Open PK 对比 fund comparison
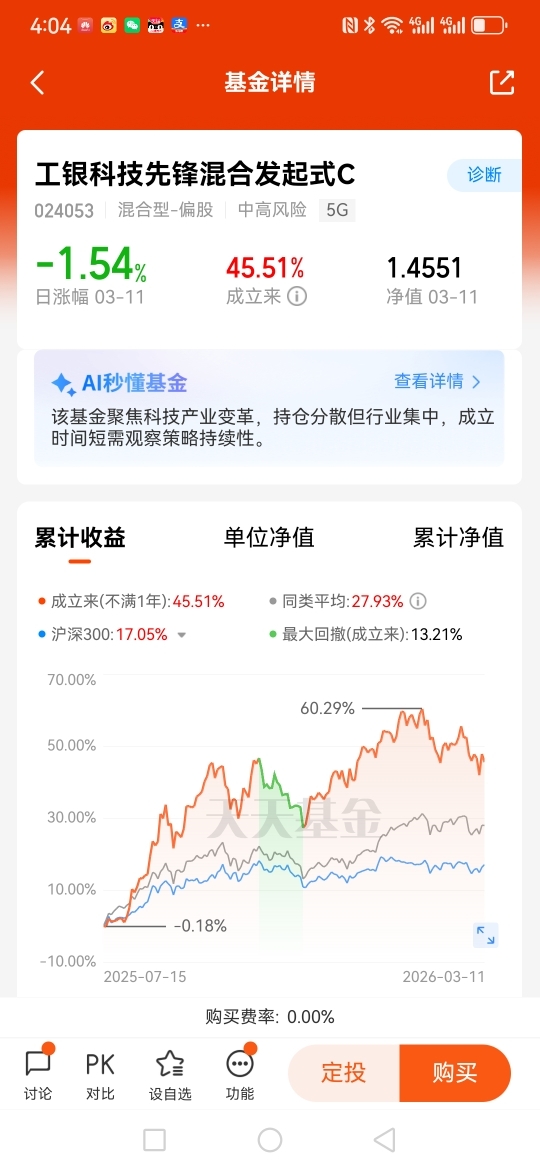 pyautogui.click(x=100, y=1074)
